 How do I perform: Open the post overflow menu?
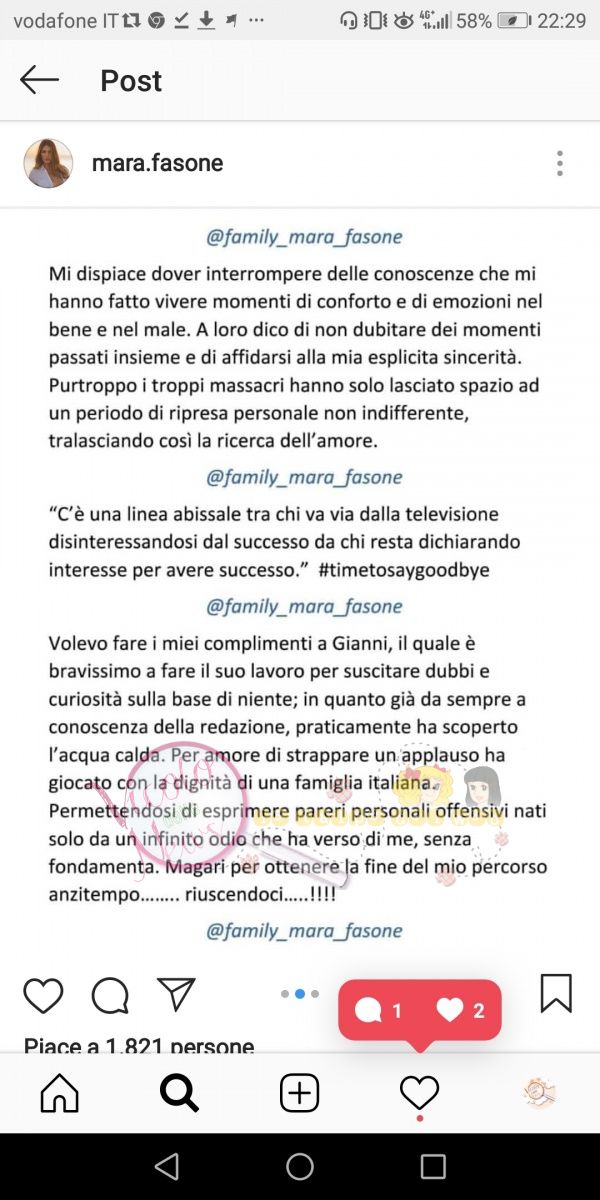coord(559,163)
